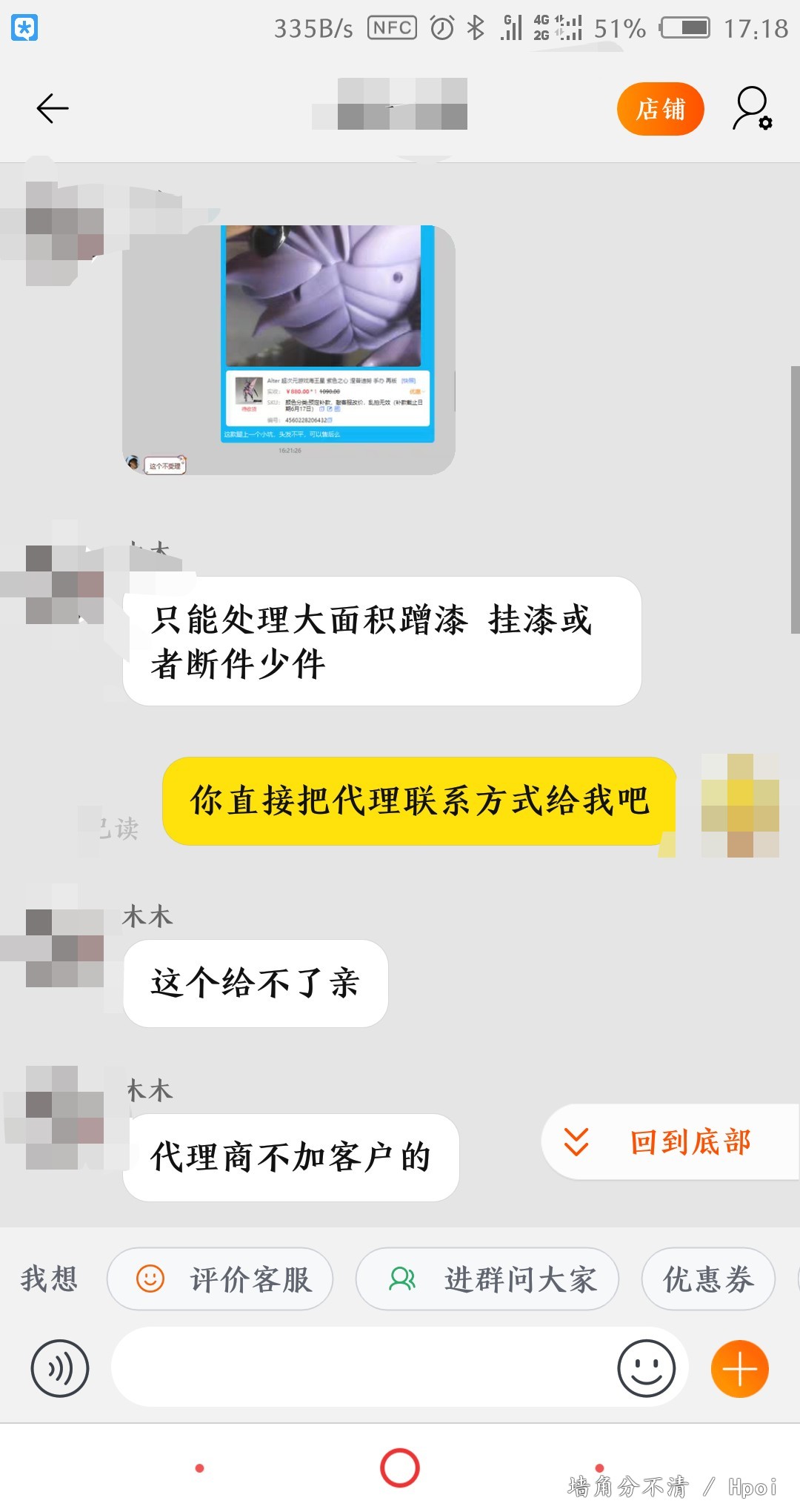Select the 评价客服 chip
This screenshot has width=800, height=1512.
pyautogui.click(x=220, y=1279)
